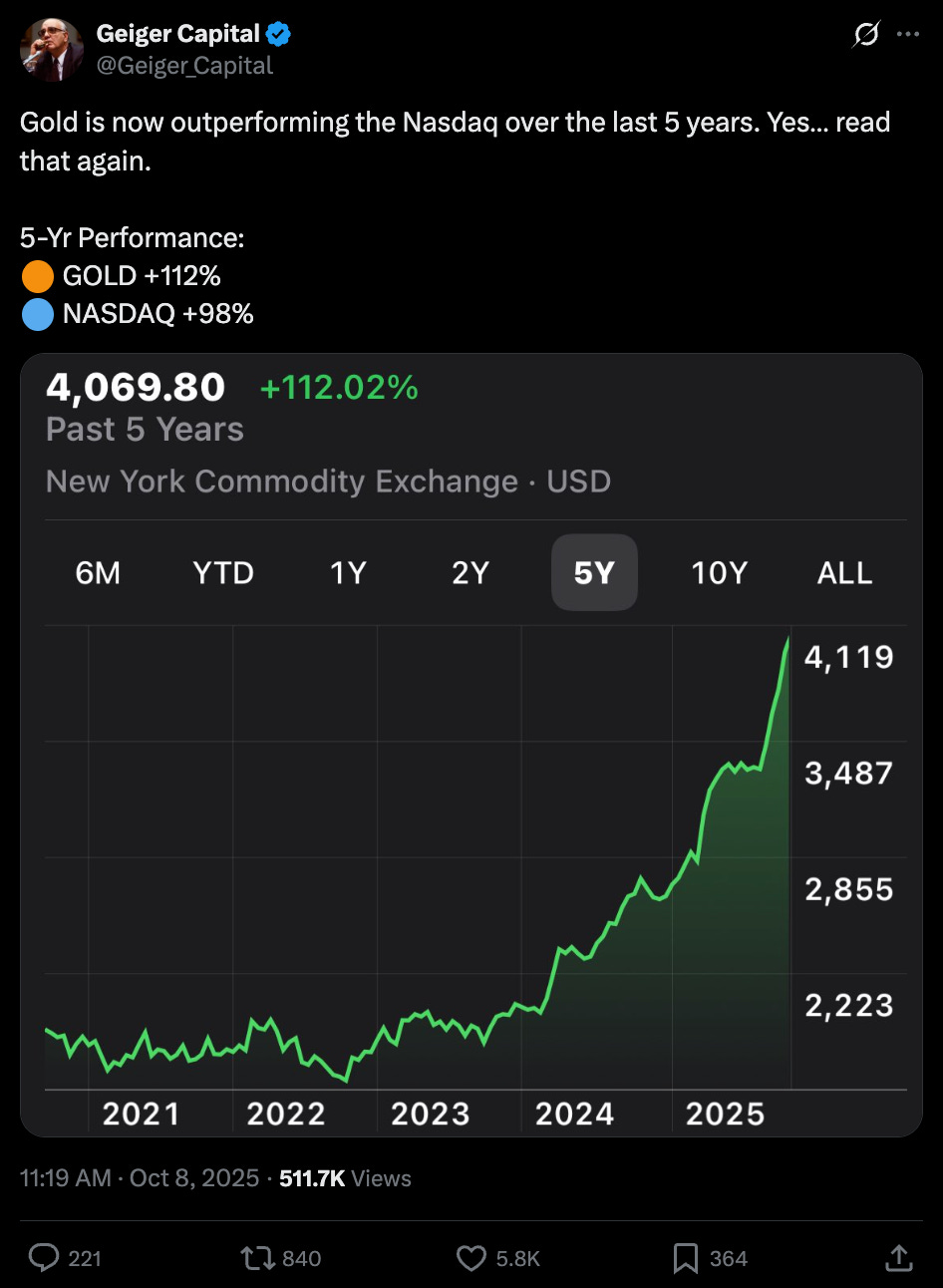Image resolution: width=943 pixels, height=1288 pixels.
Task: Bookmark this post
Action: click(685, 1258)
